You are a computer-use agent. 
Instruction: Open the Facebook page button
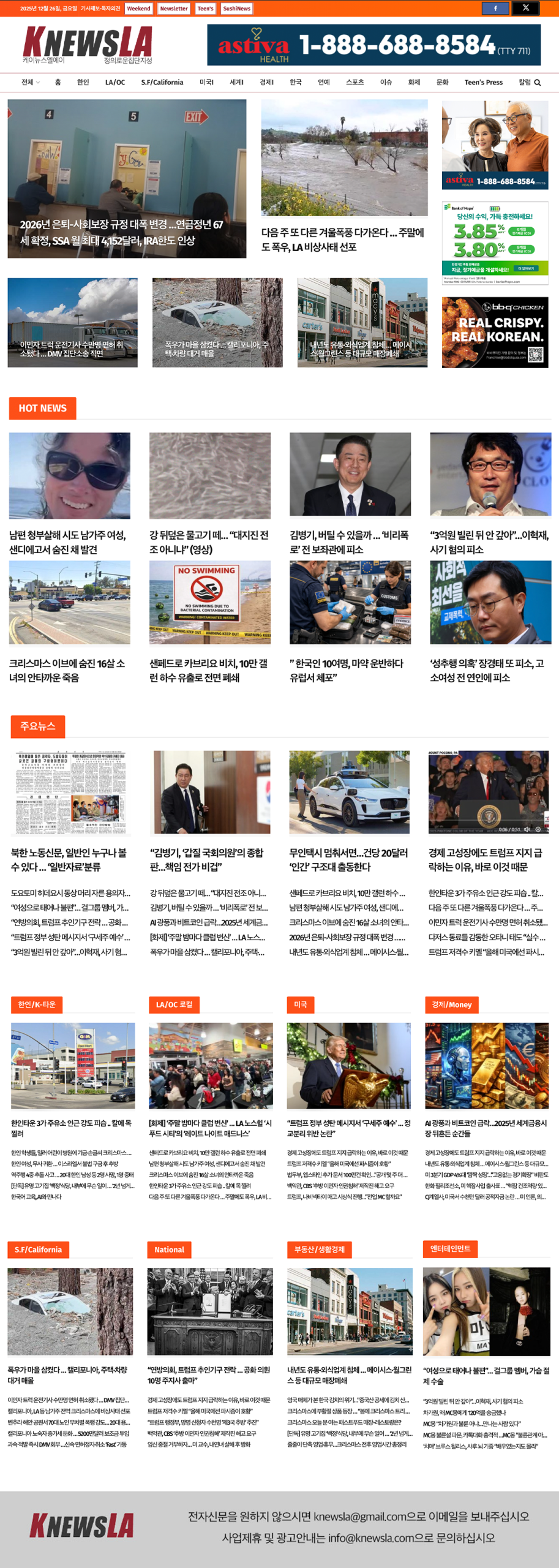coord(495,9)
